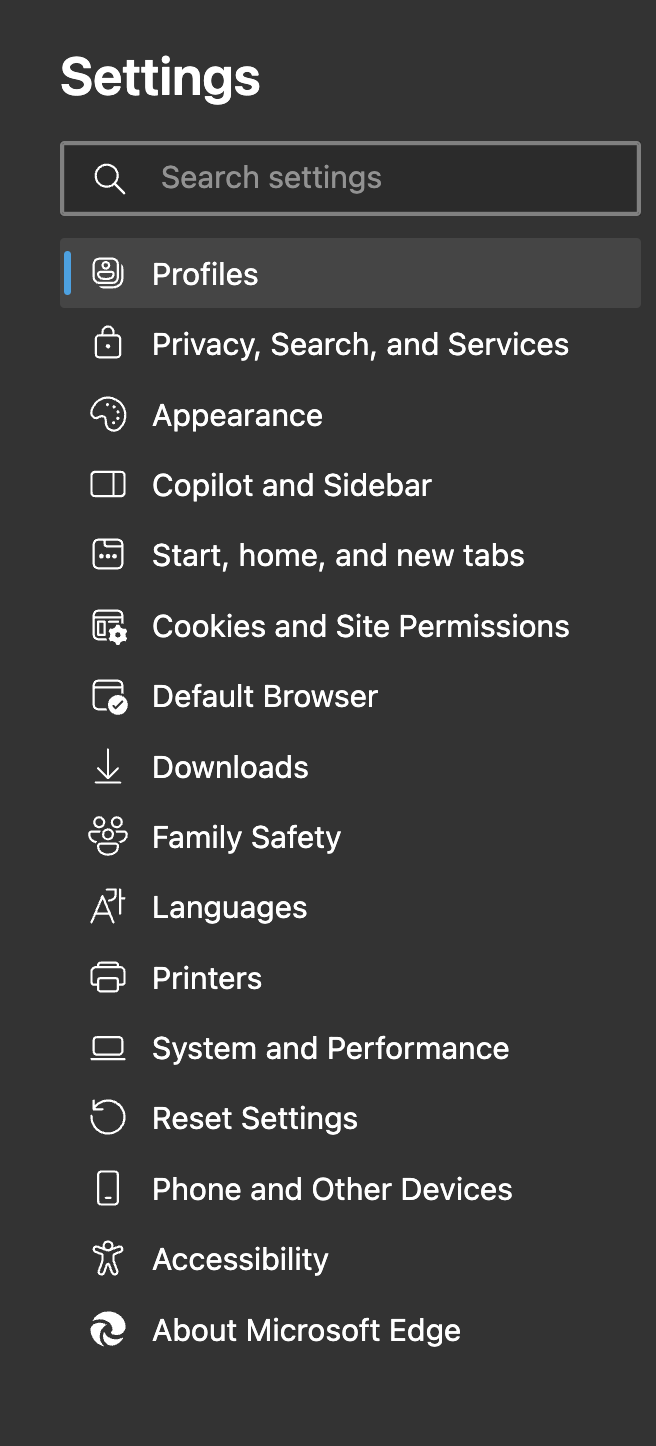The height and width of the screenshot is (1446, 656).
Task: Select the Profiles section
Action: (205, 274)
